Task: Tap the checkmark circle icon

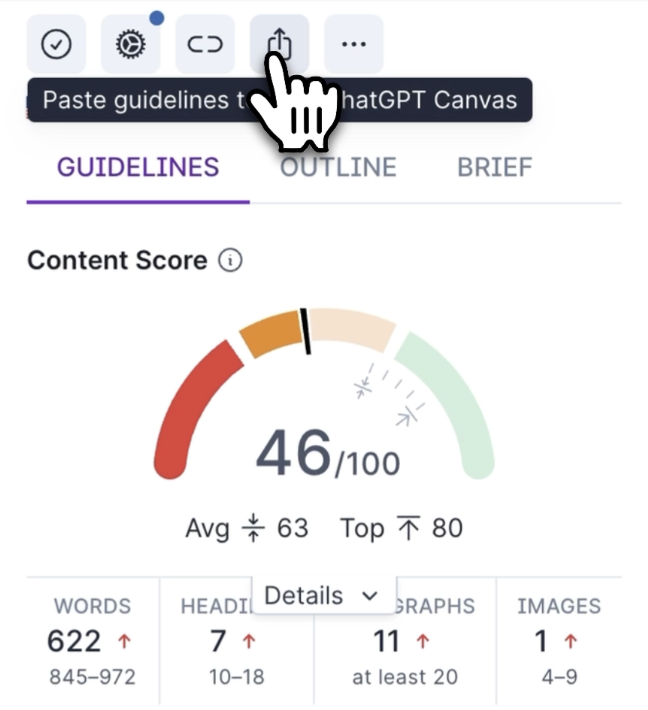Action: [x=56, y=44]
